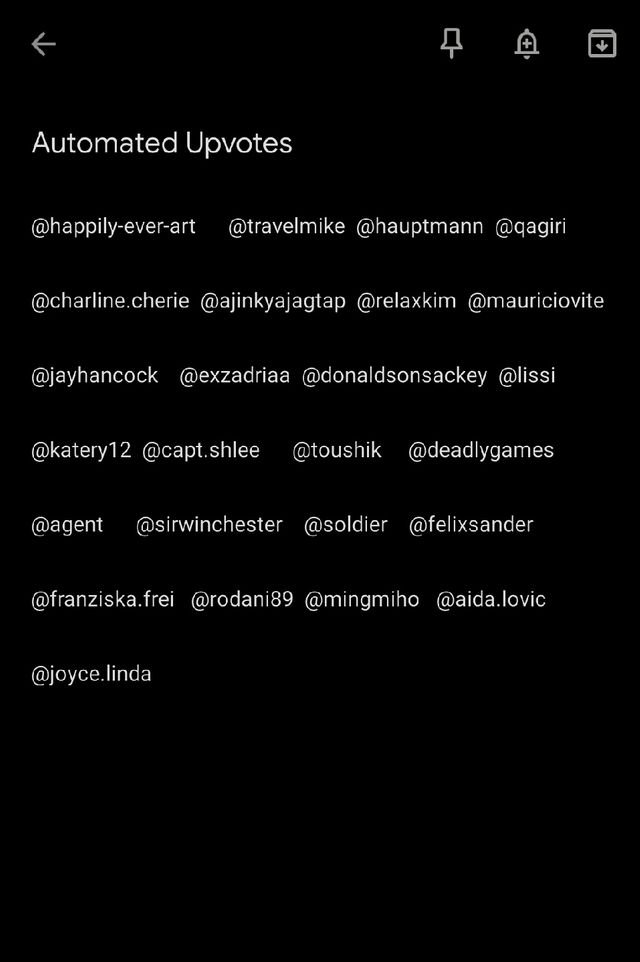Image resolution: width=640 pixels, height=962 pixels.
Task: Edit the Automated Upvotes title
Action: click(x=162, y=143)
